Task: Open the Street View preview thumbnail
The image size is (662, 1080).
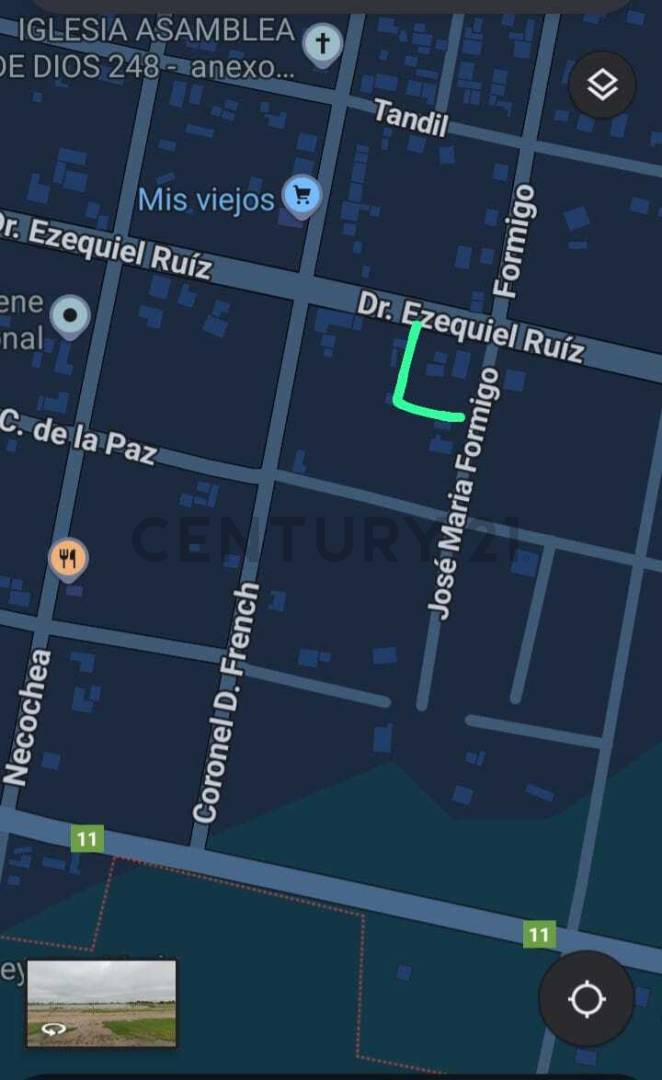Action: 101,1003
